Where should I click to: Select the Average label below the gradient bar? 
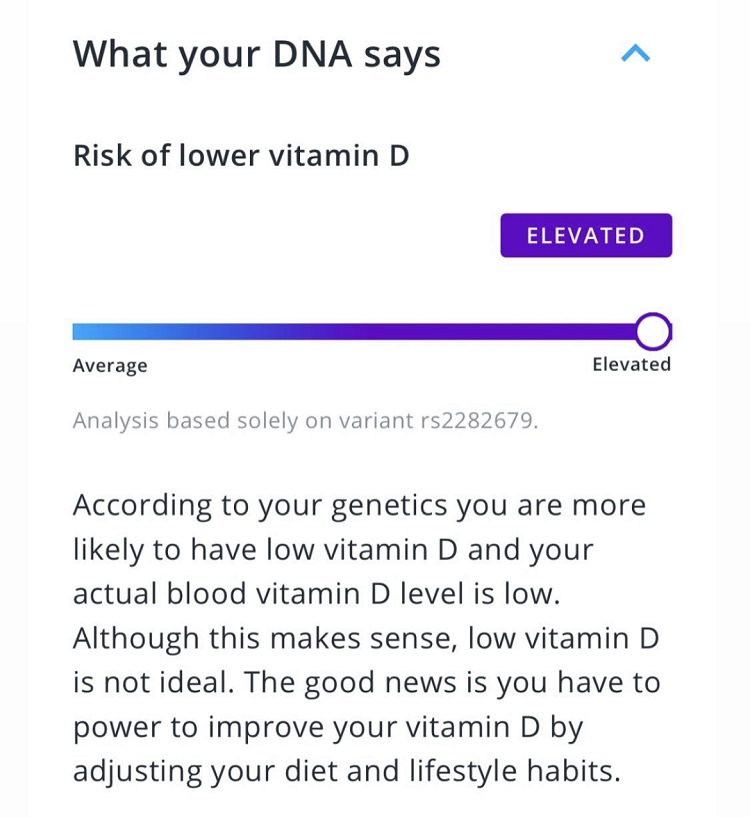tap(110, 365)
